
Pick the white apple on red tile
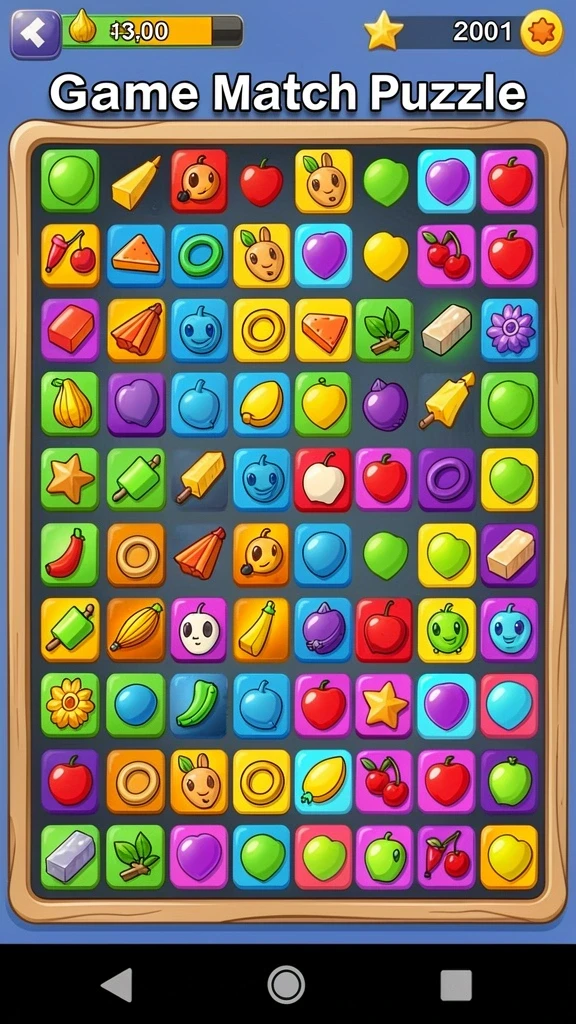(x=323, y=479)
